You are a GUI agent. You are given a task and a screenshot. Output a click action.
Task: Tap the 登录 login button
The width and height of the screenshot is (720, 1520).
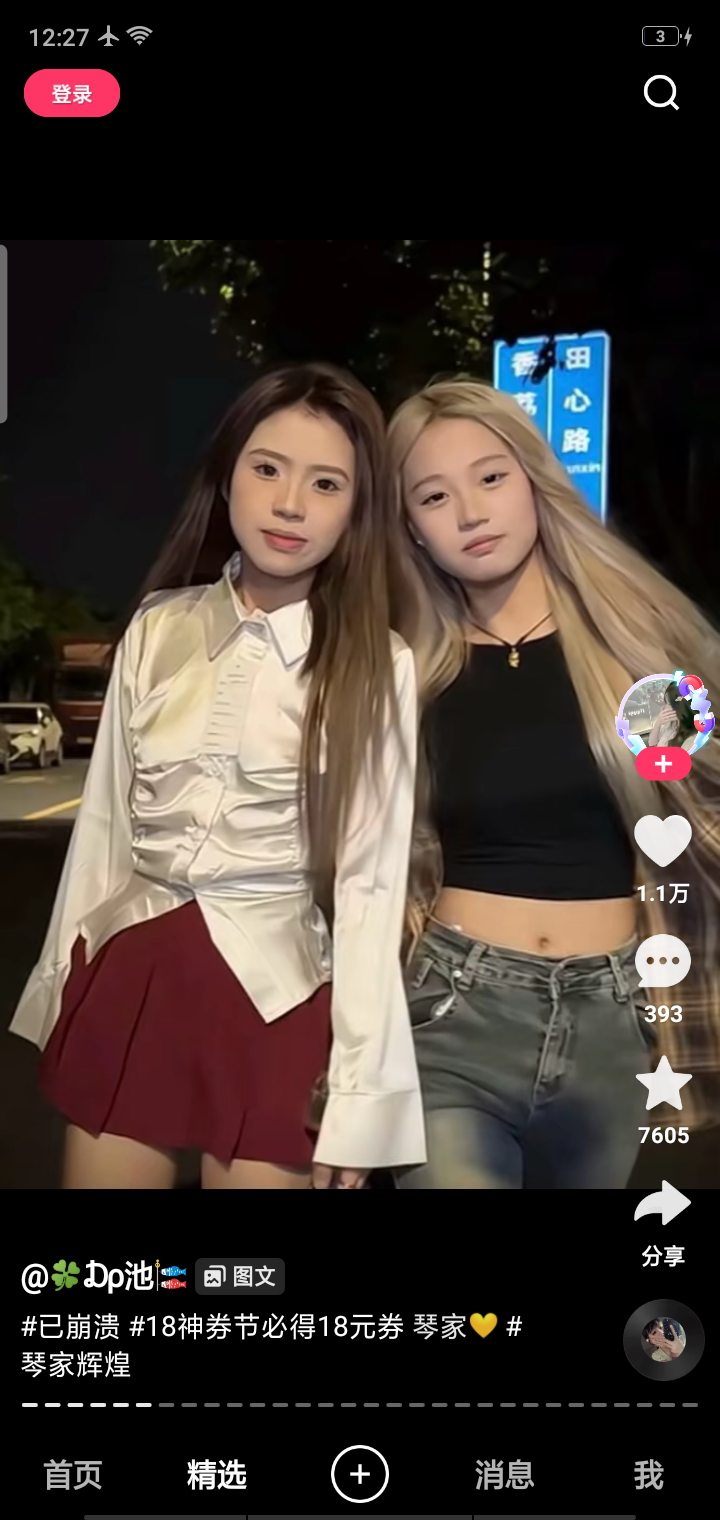point(72,94)
